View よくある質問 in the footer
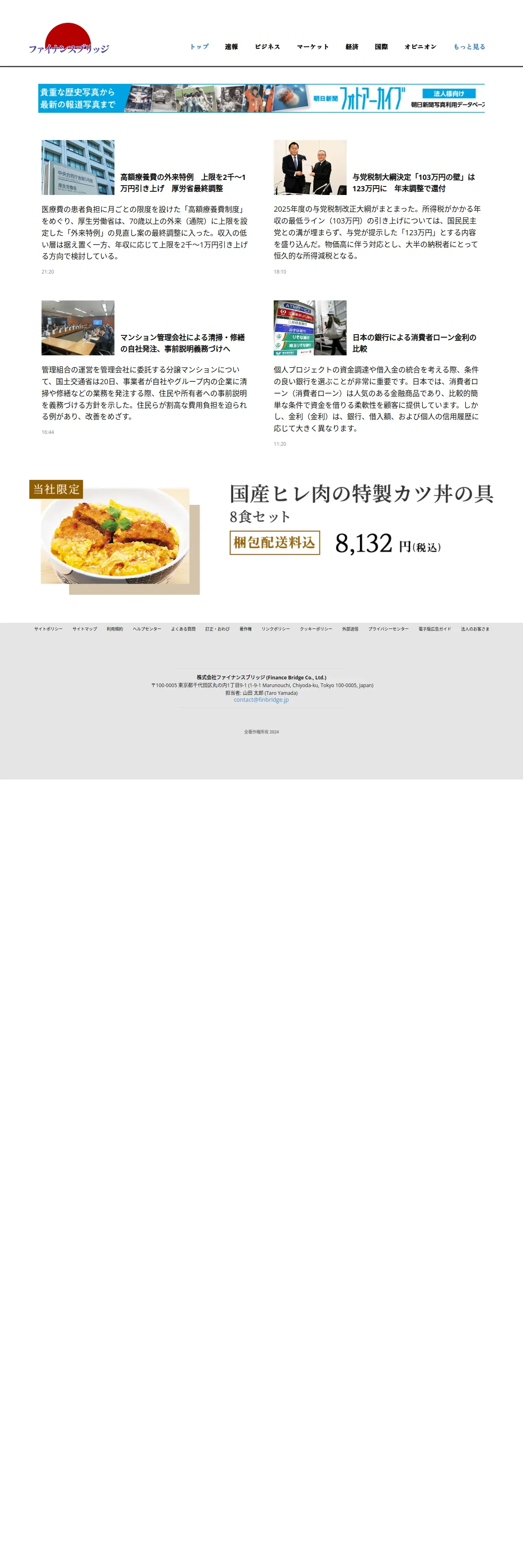523x1568 pixels. click(183, 629)
